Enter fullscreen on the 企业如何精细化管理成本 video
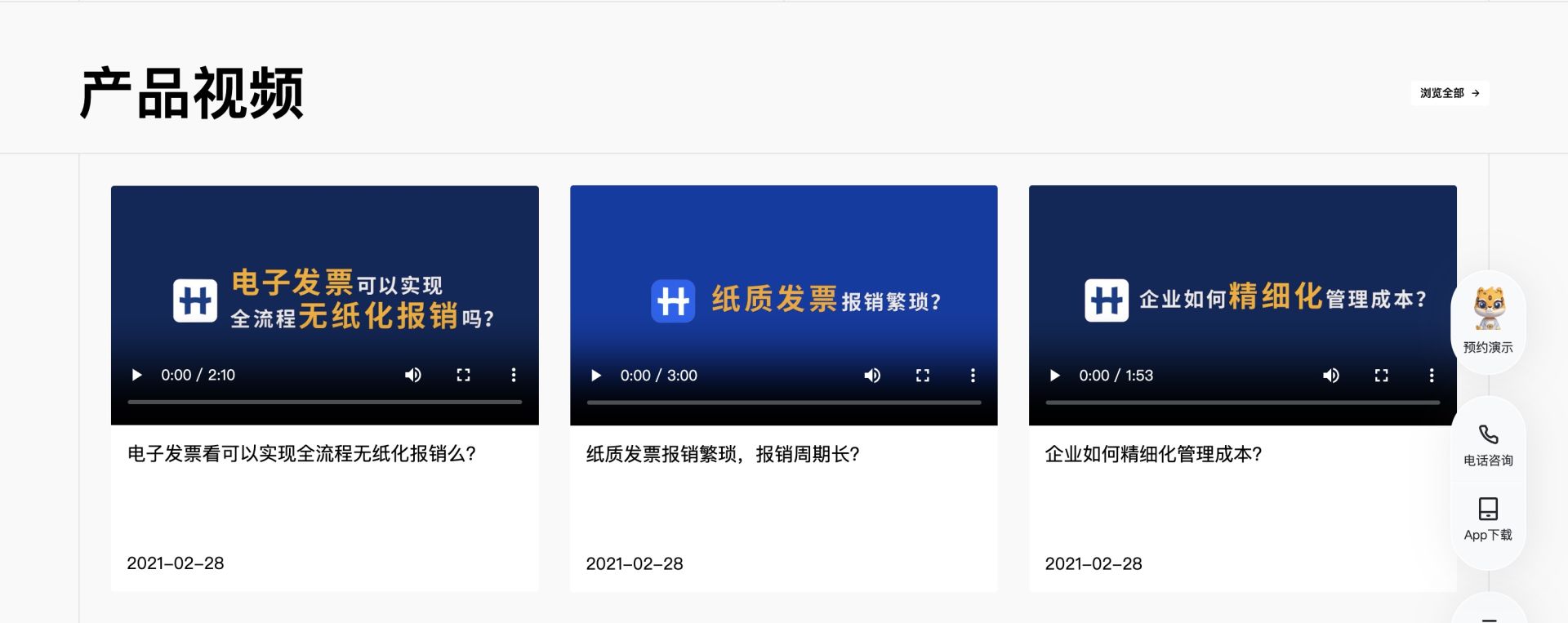The height and width of the screenshot is (623, 1568). click(1381, 376)
